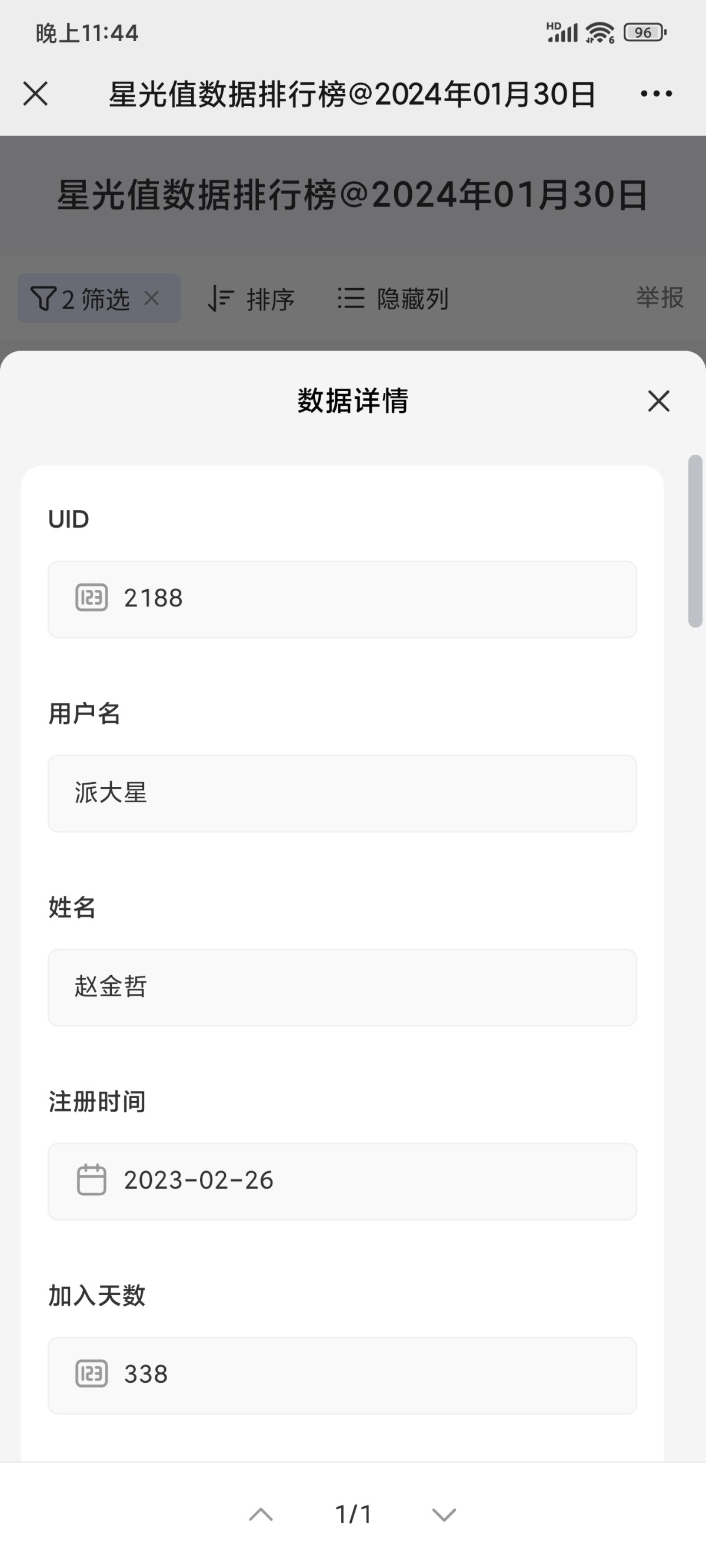Tap the 用户名 field showing 派大星
This screenshot has width=706, height=1568.
[342, 793]
